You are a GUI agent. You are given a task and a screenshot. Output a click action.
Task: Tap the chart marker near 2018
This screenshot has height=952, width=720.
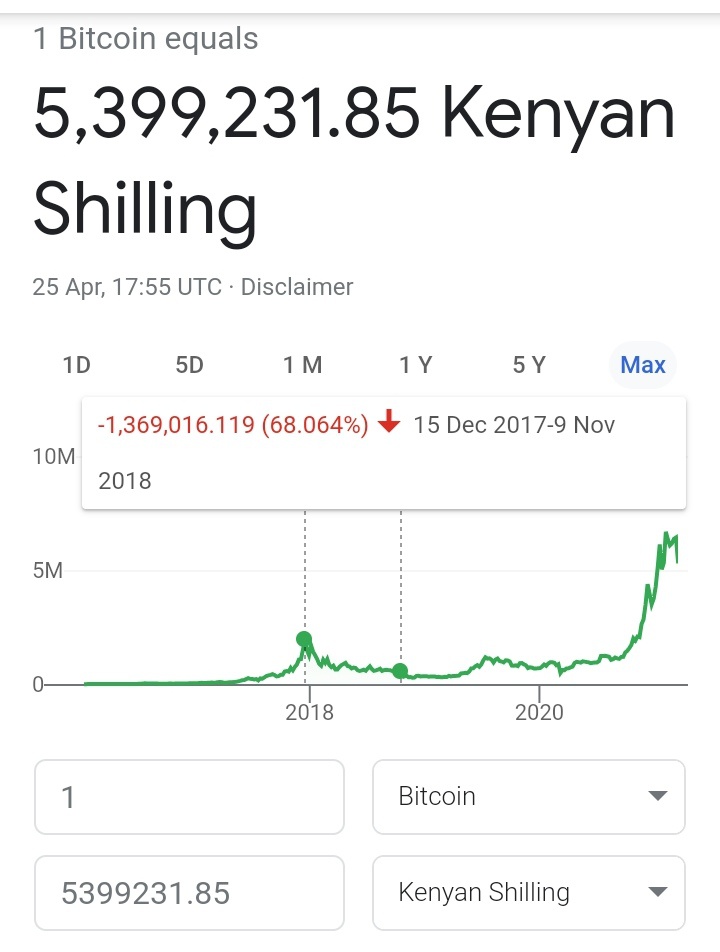304,639
